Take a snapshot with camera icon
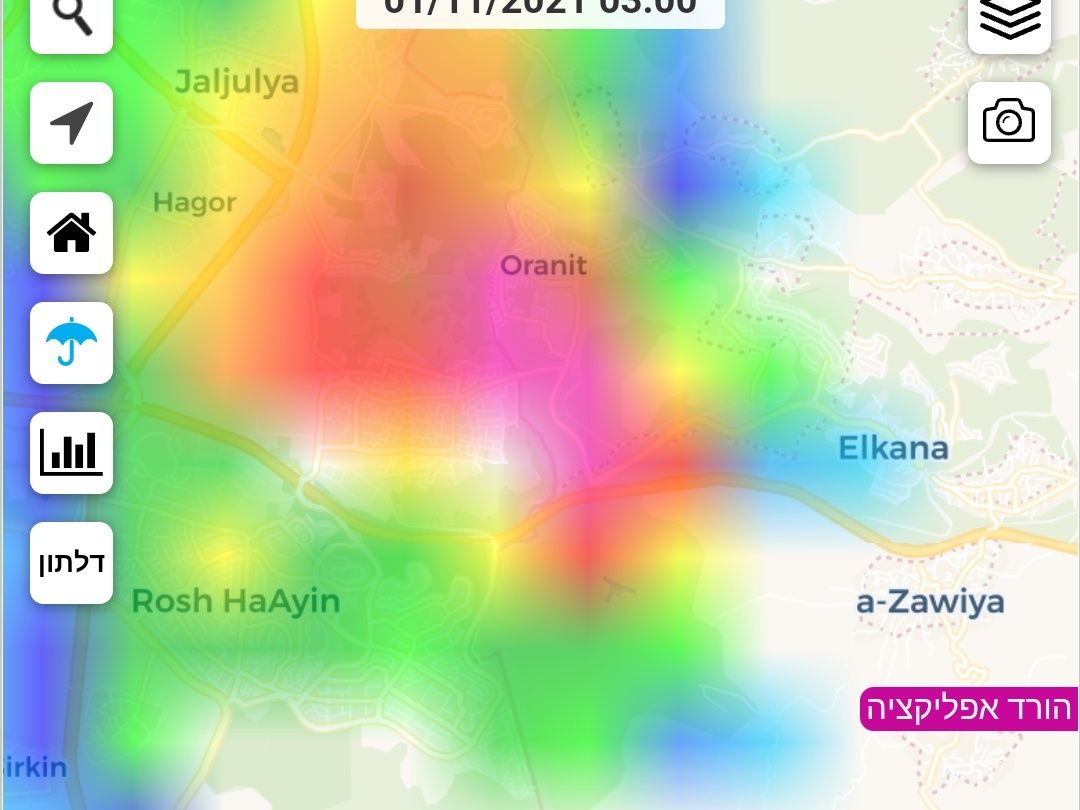Screen dimensions: 1080x810 click(x=1009, y=123)
